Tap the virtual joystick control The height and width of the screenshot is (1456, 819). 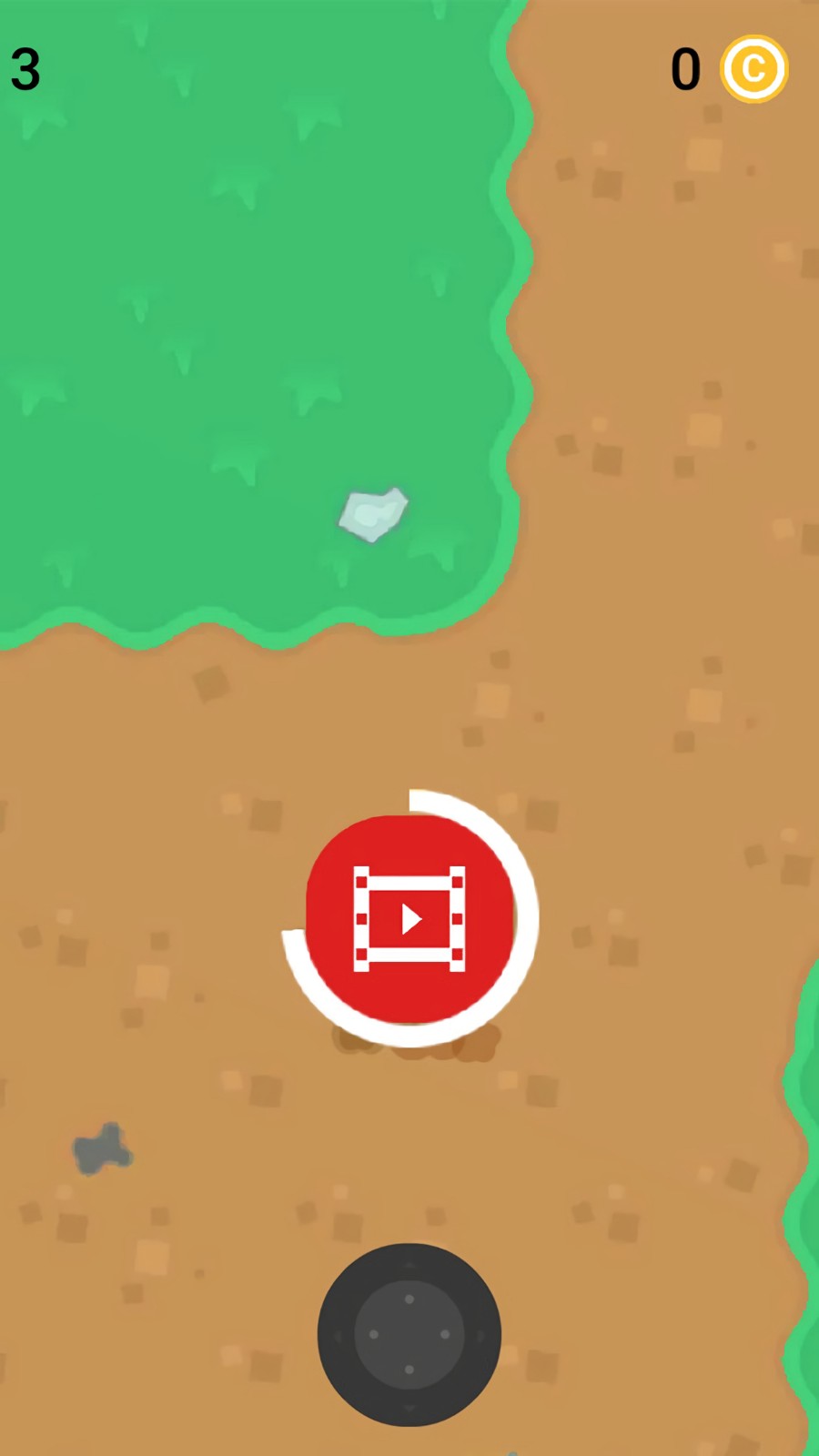point(409,1334)
